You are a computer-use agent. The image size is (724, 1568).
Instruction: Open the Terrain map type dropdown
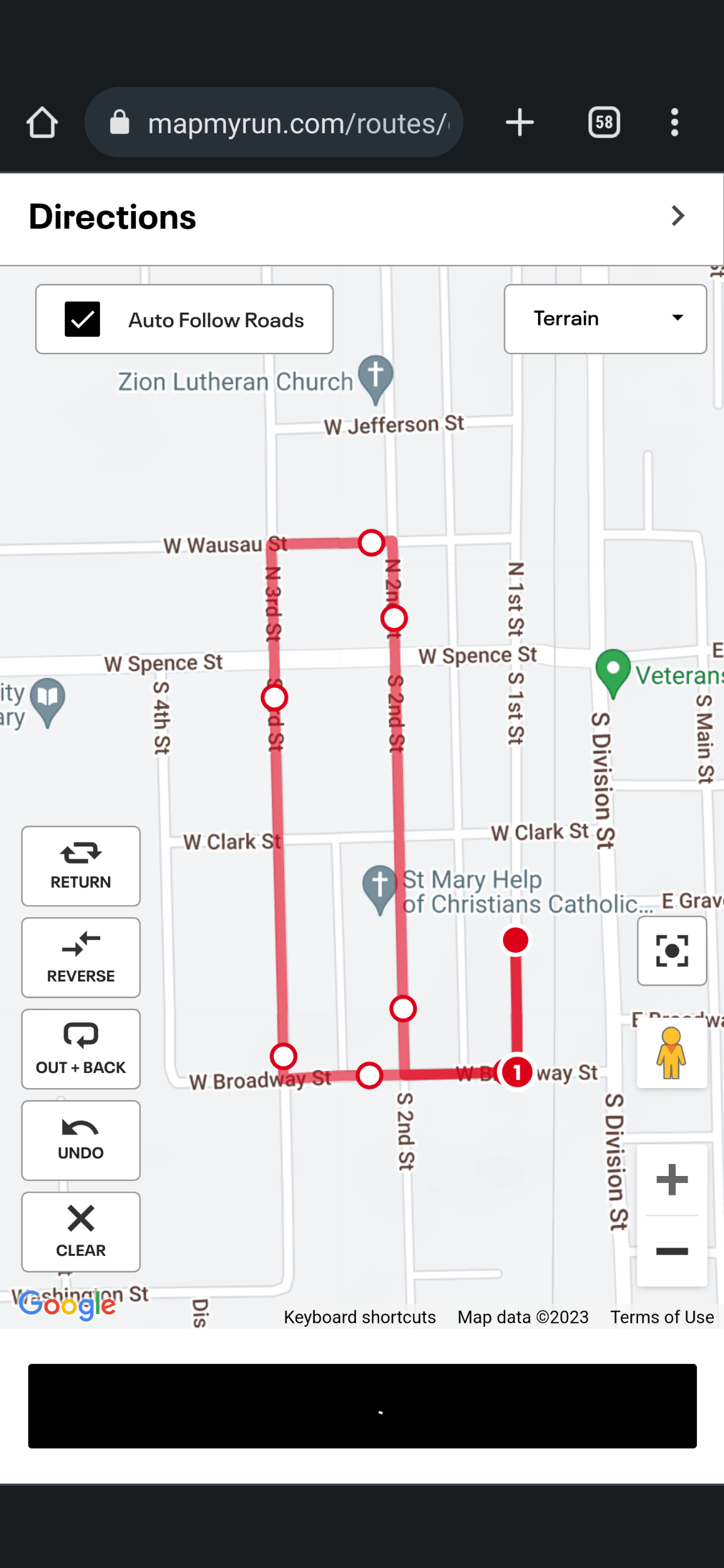(605, 318)
